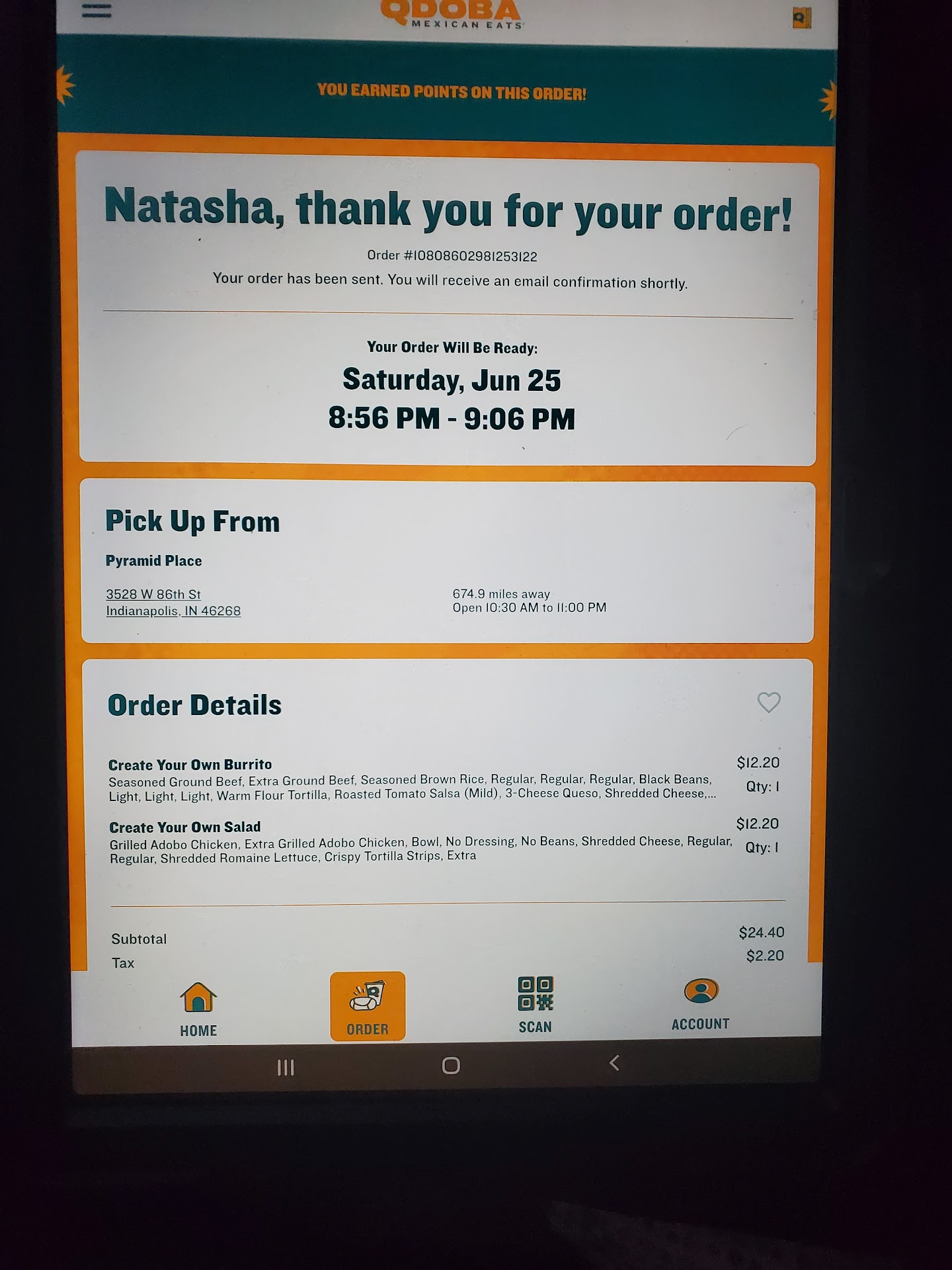
Task: Open the Scan tab
Action: point(535,1005)
